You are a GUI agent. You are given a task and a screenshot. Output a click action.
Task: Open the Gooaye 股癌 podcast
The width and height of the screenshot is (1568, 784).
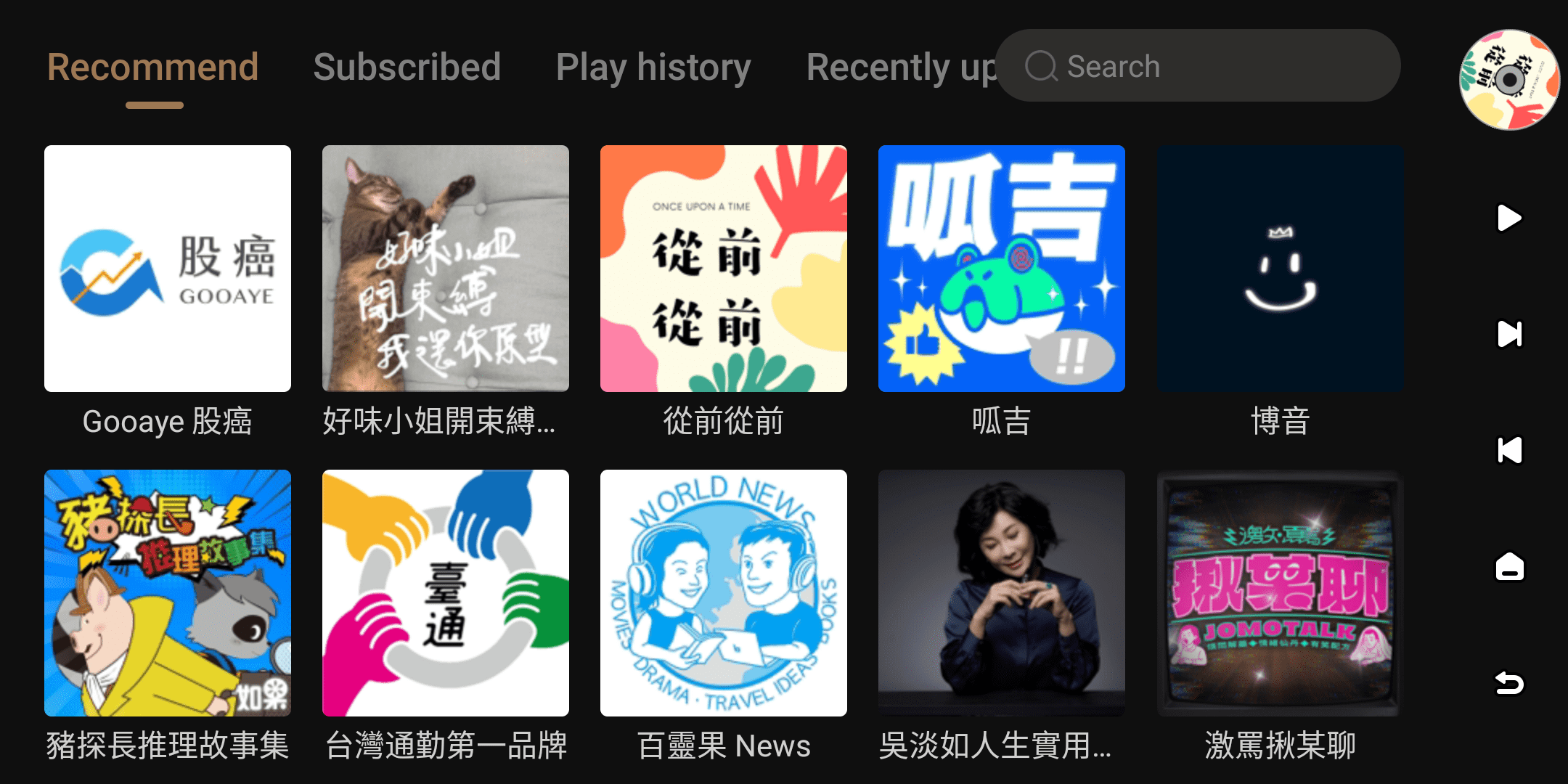pyautogui.click(x=168, y=269)
